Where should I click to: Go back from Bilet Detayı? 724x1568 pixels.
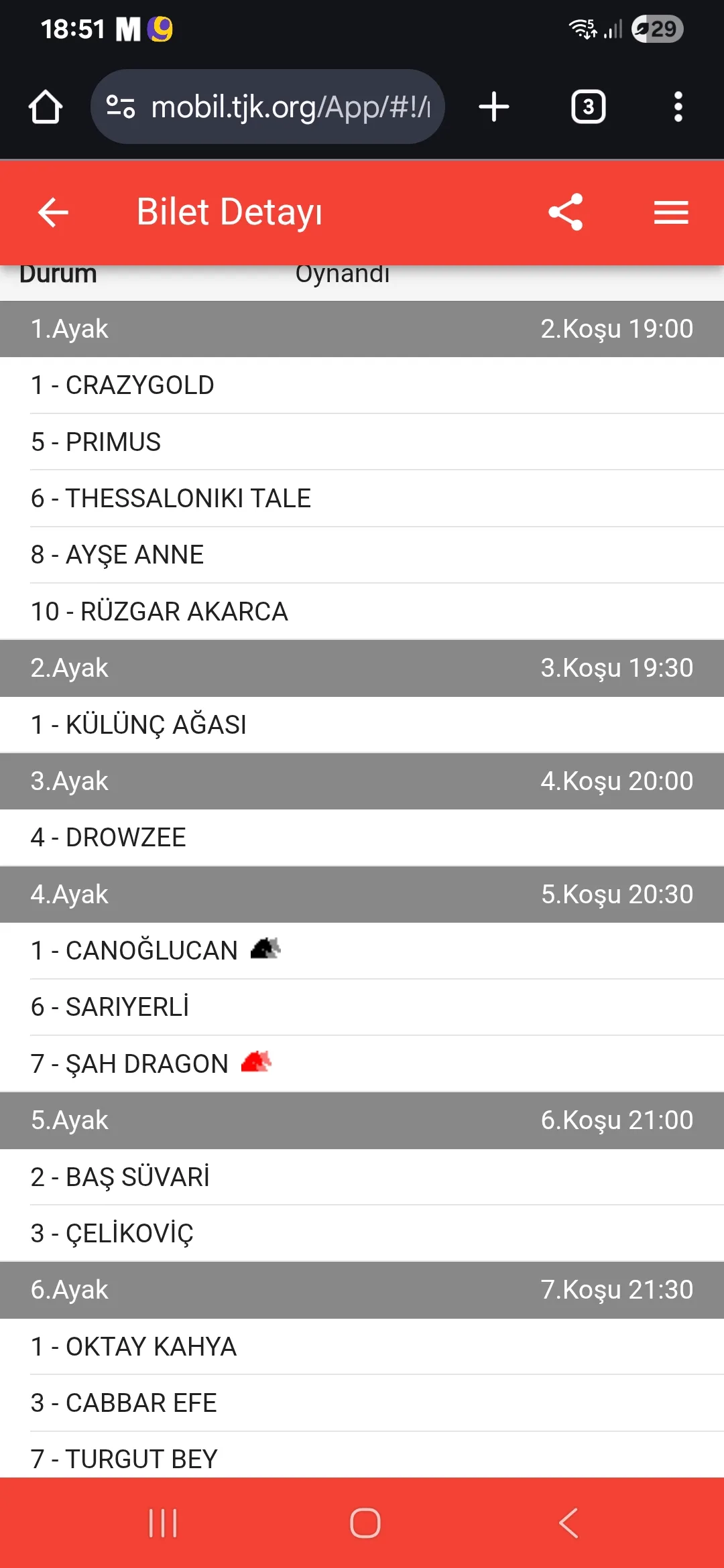click(54, 212)
